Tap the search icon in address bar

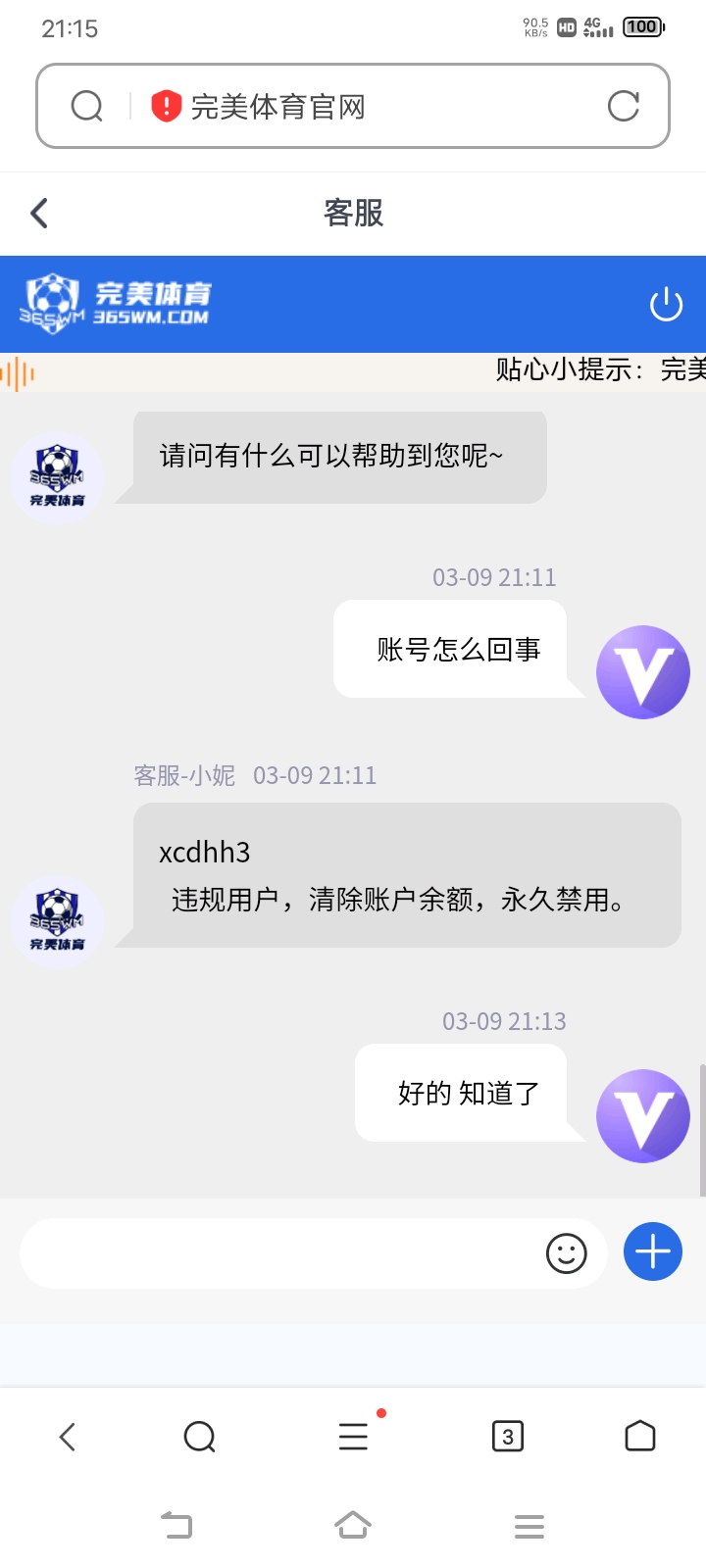tap(87, 106)
